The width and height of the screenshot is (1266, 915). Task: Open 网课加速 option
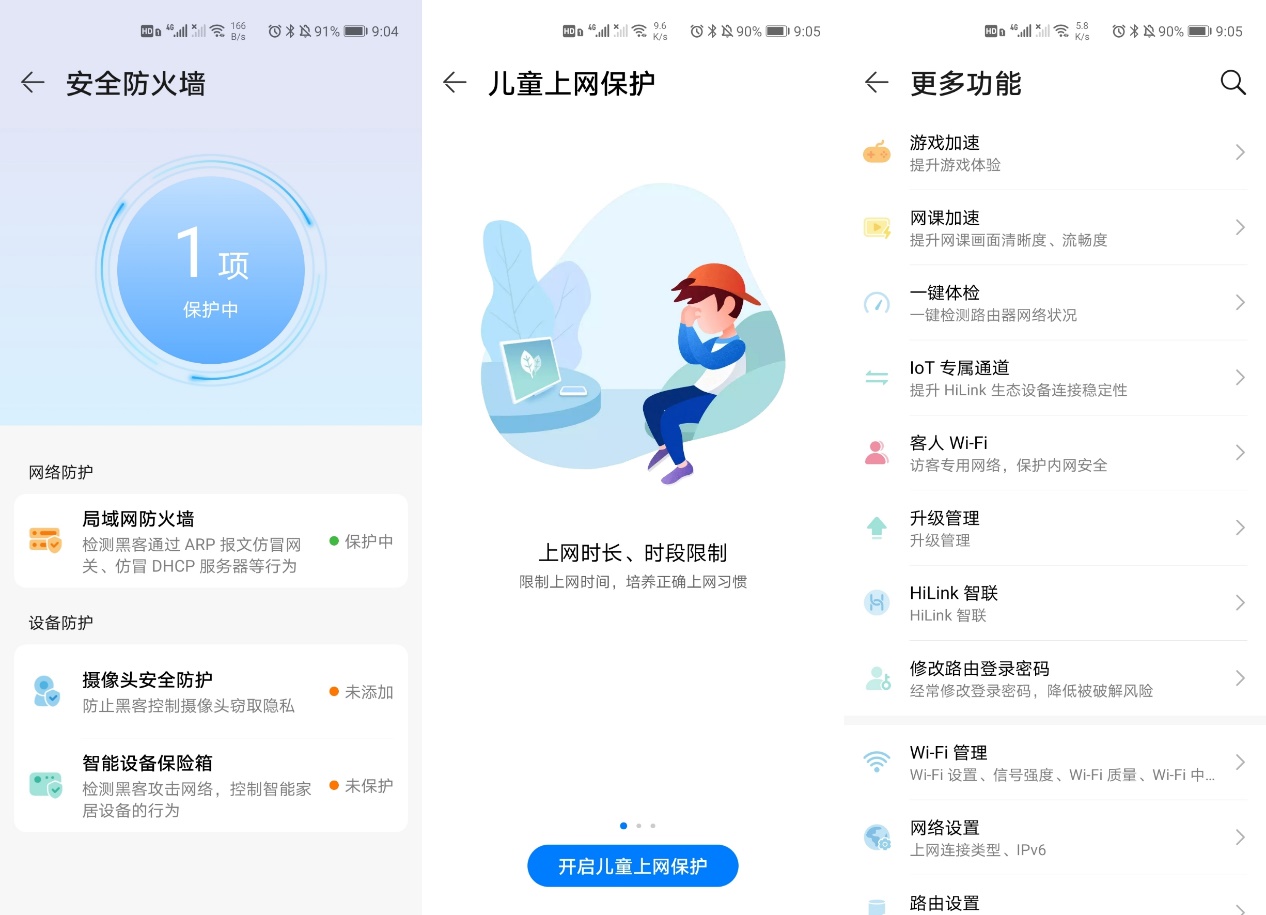[1054, 228]
